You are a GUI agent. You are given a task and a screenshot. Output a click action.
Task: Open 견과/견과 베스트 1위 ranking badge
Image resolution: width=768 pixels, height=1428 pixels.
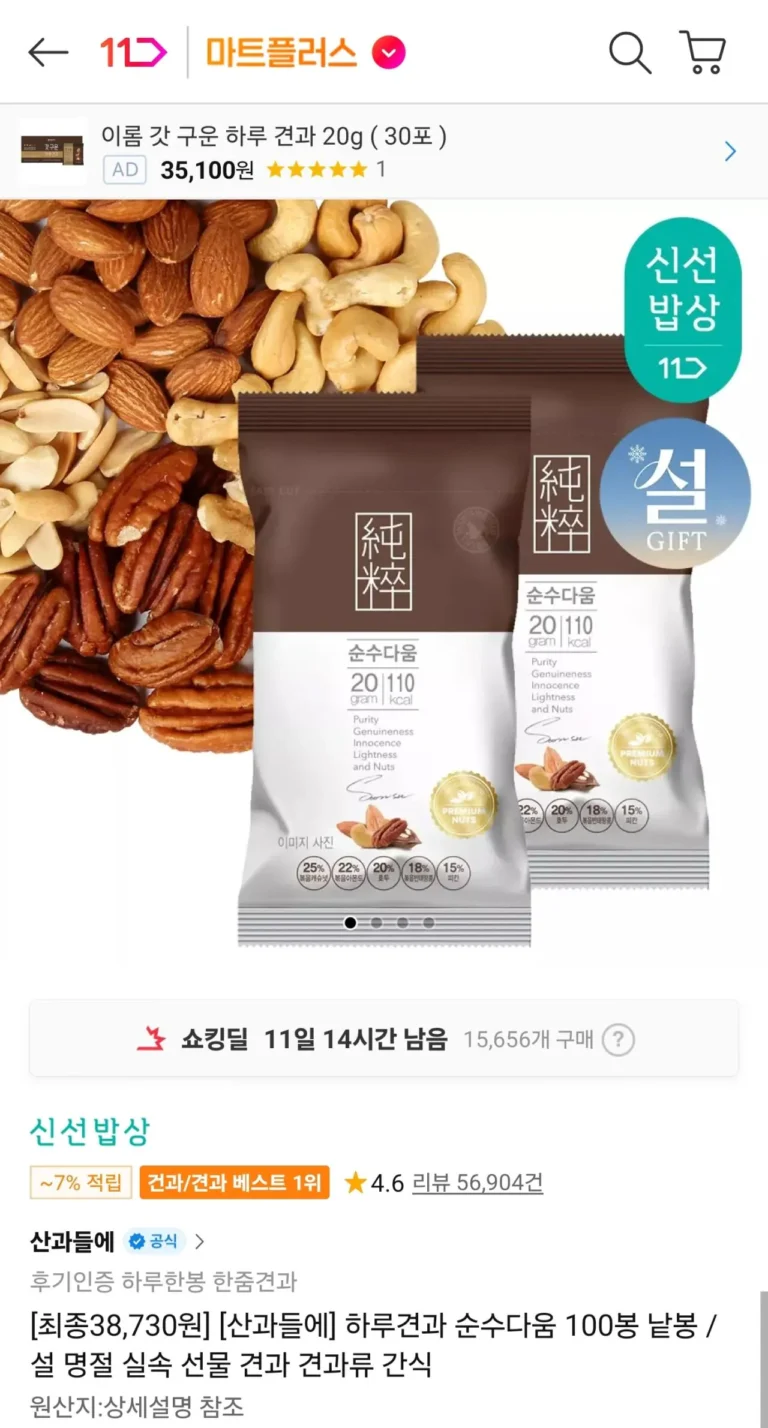pos(234,1183)
